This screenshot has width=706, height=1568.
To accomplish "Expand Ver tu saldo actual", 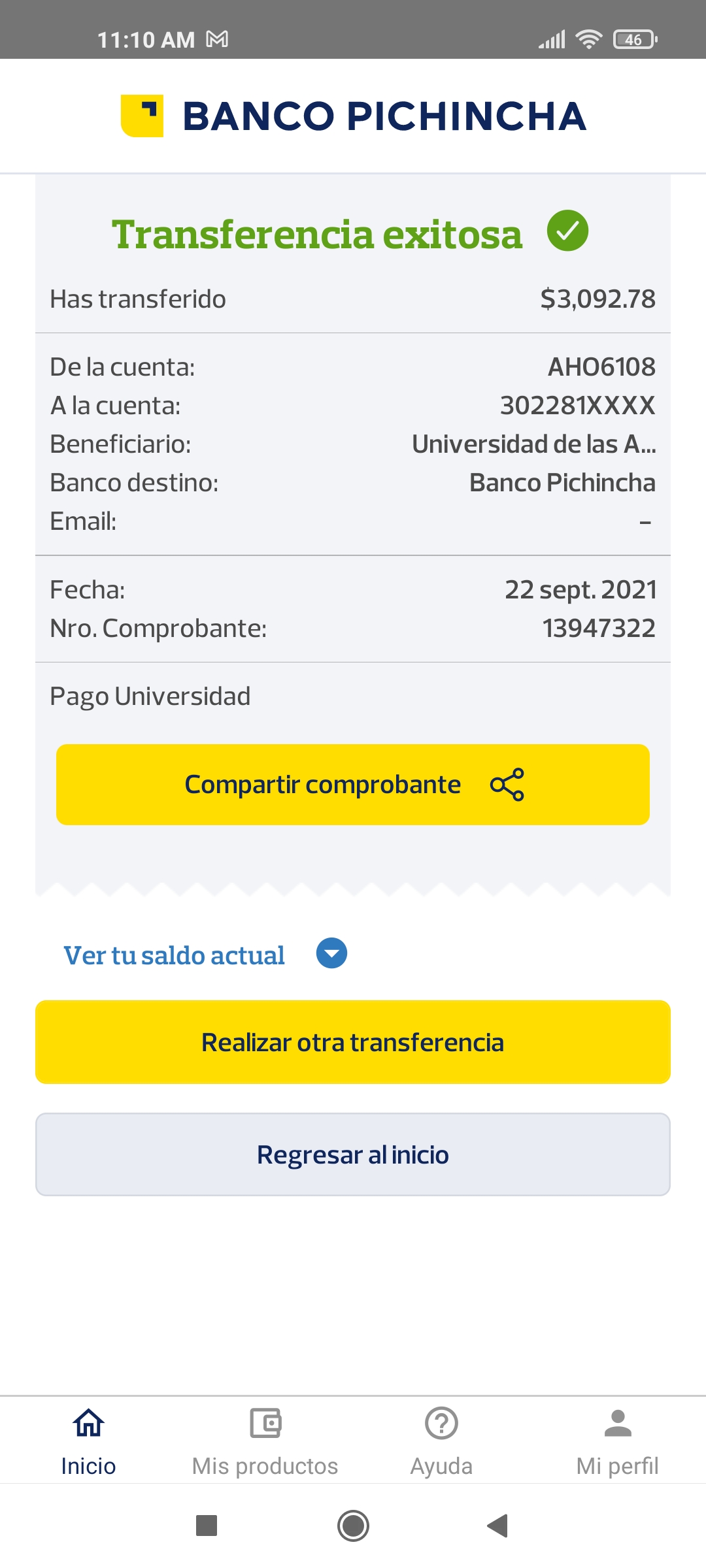I will point(331,954).
